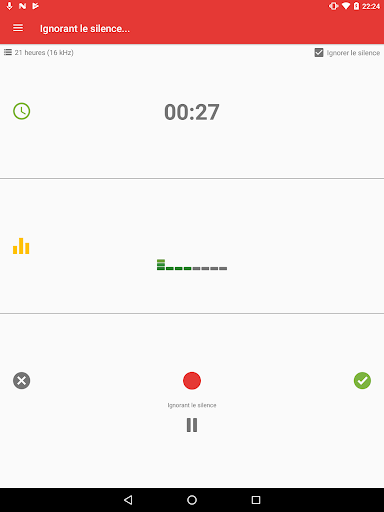
Task: Tap the red record button
Action: click(x=192, y=380)
